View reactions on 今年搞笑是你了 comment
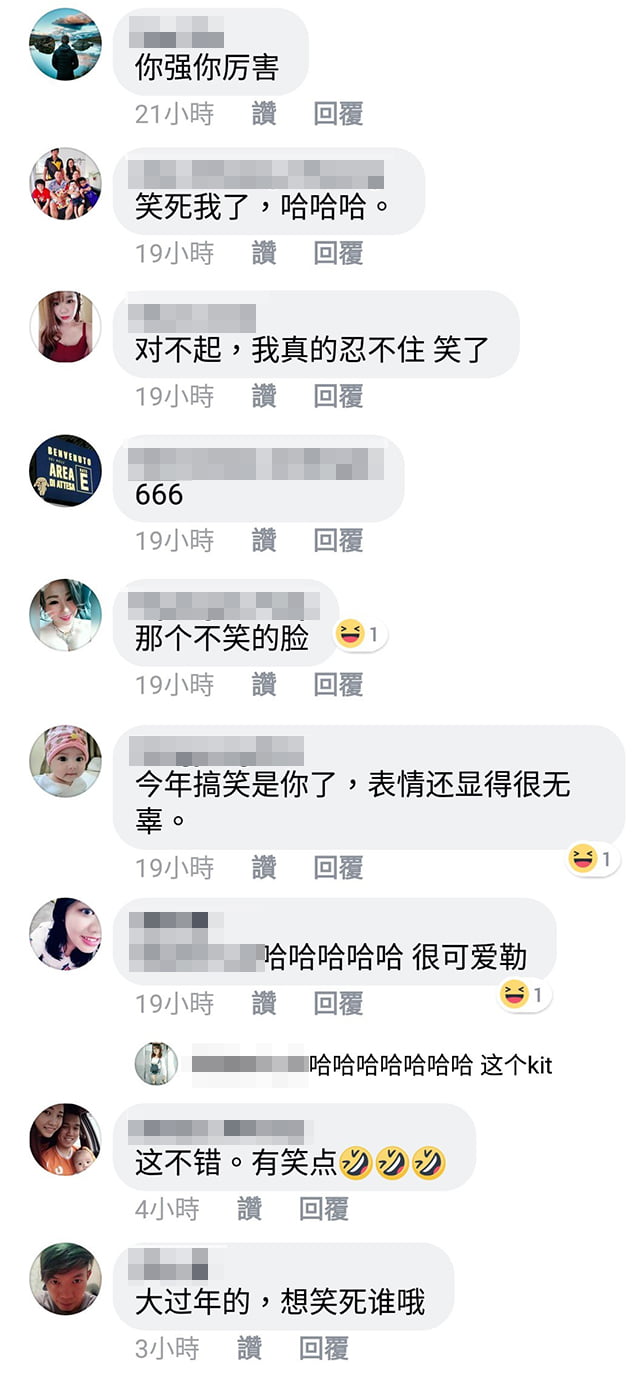640x1382 pixels. click(593, 858)
